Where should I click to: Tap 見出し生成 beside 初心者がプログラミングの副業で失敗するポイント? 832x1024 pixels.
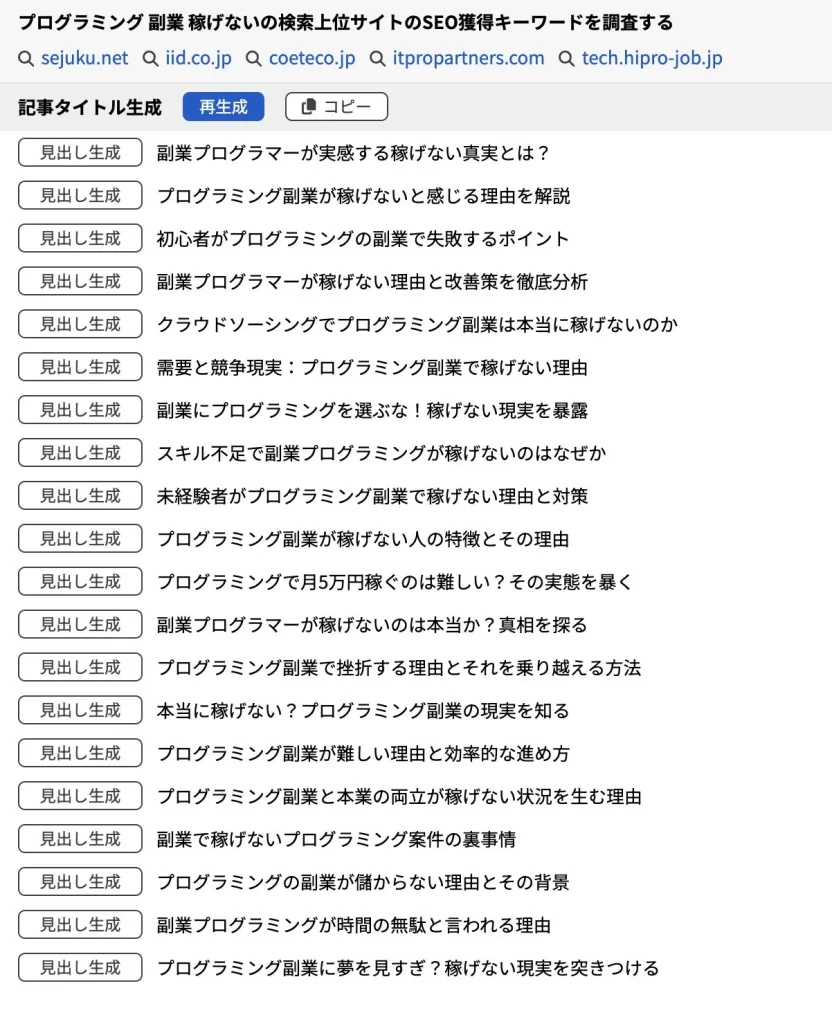point(80,239)
